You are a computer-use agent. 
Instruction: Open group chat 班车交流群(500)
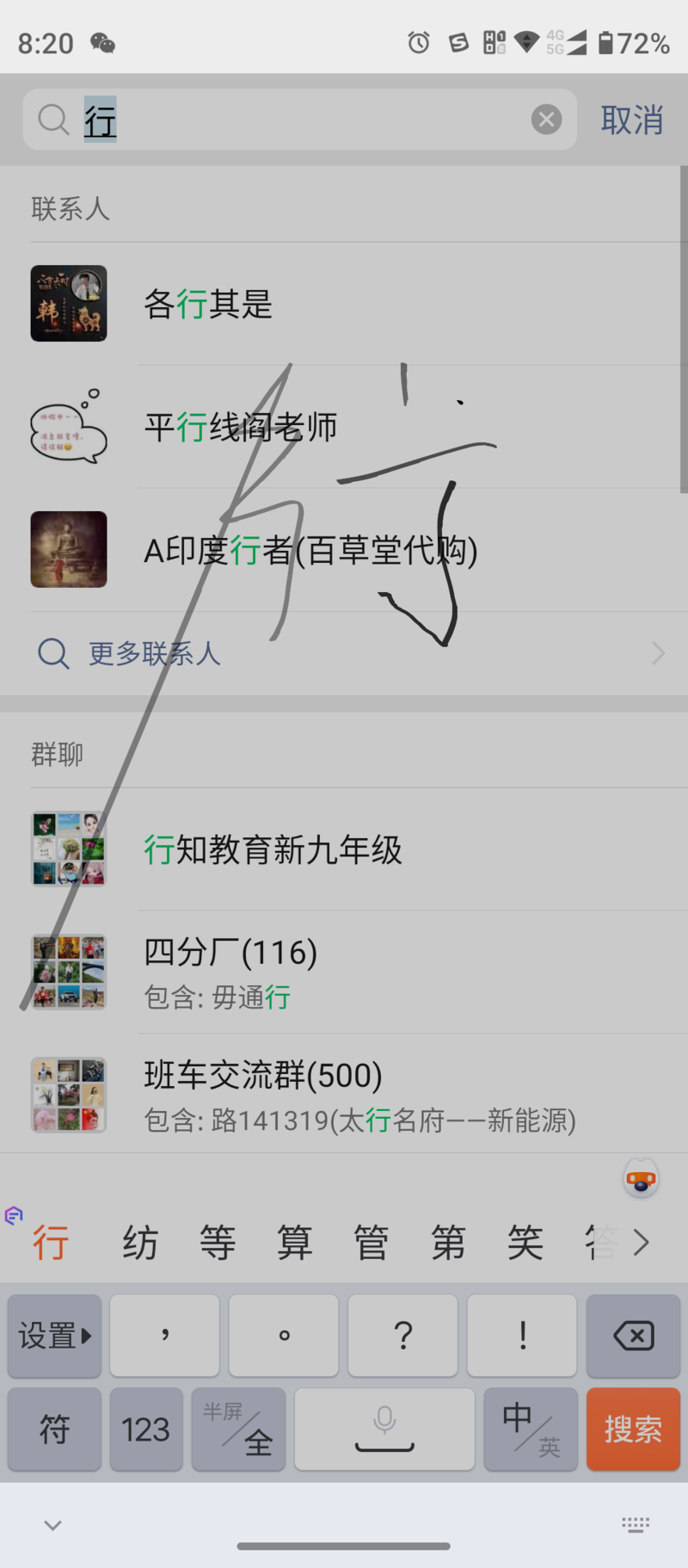(x=344, y=1096)
